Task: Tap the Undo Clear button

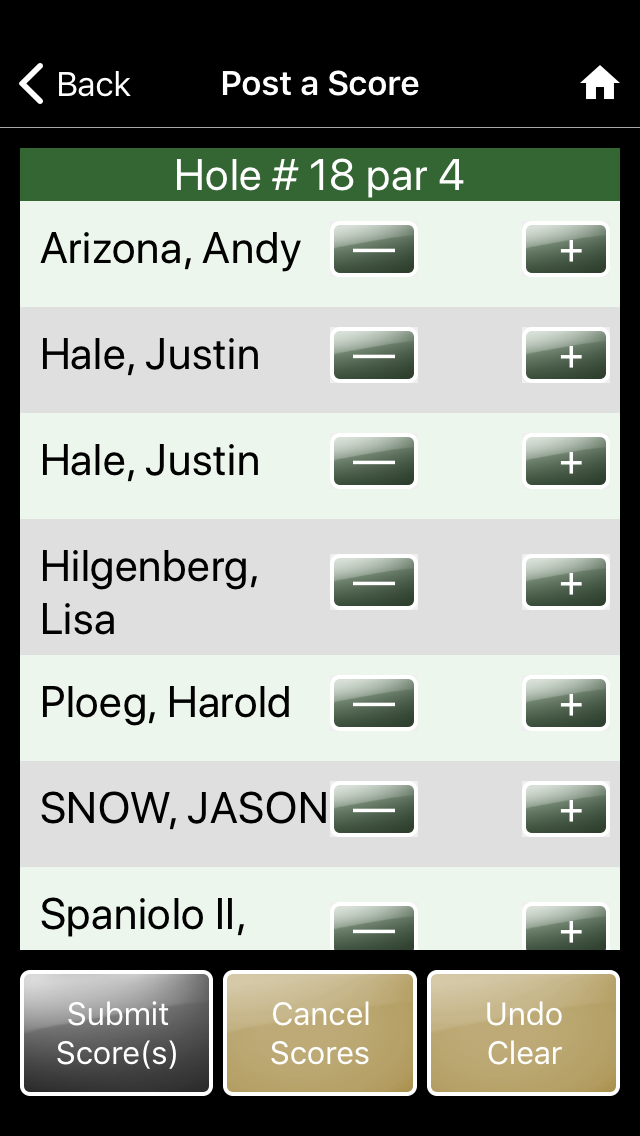Action: point(524,1033)
